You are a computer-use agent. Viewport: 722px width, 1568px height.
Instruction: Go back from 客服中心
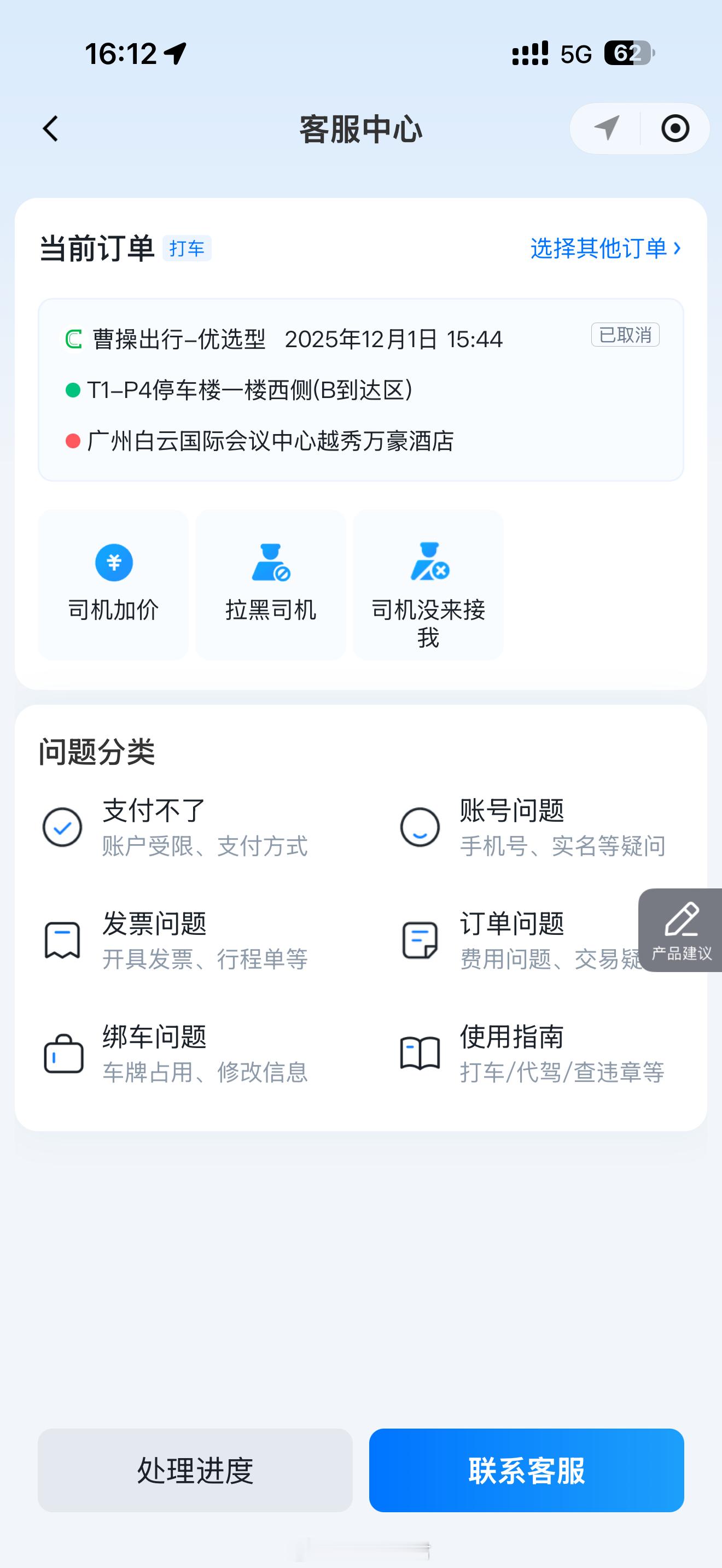pyautogui.click(x=51, y=129)
